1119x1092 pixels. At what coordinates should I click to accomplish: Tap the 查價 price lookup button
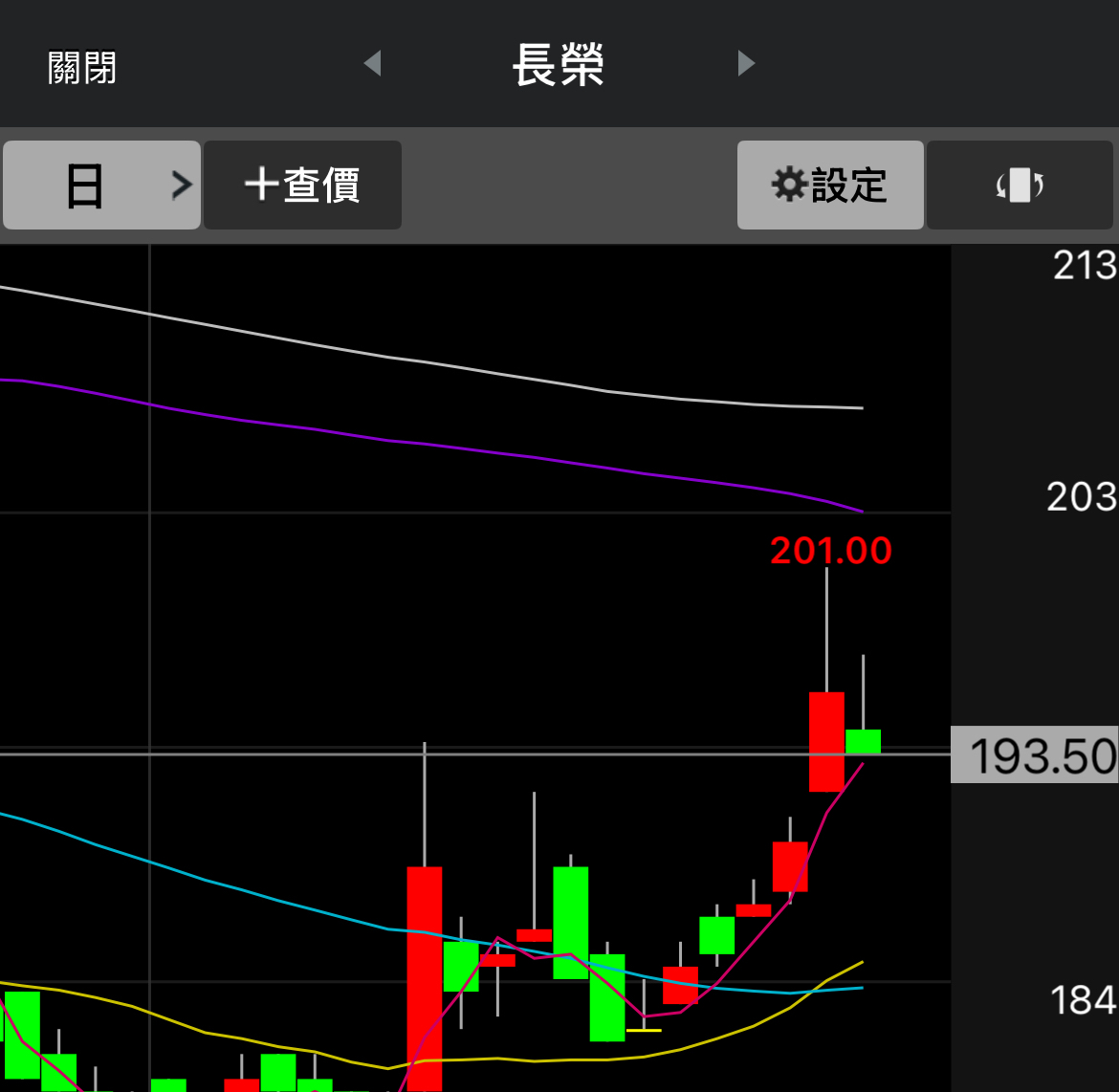click(x=302, y=186)
